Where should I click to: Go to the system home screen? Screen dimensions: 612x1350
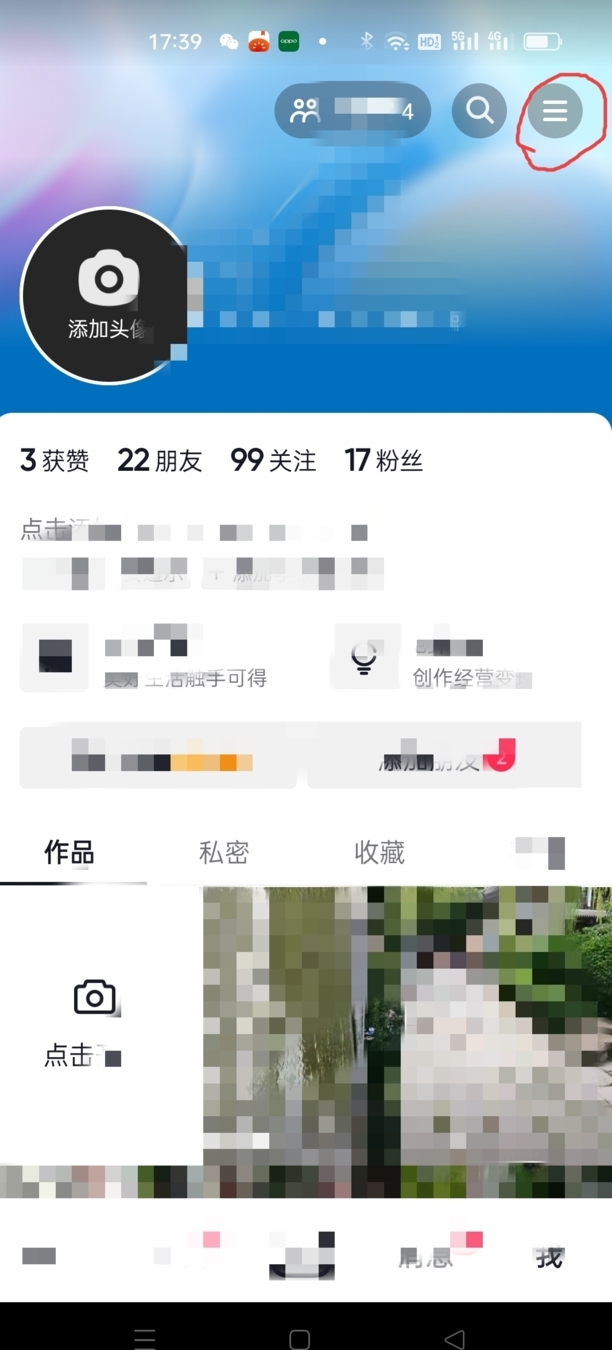coord(299,1338)
